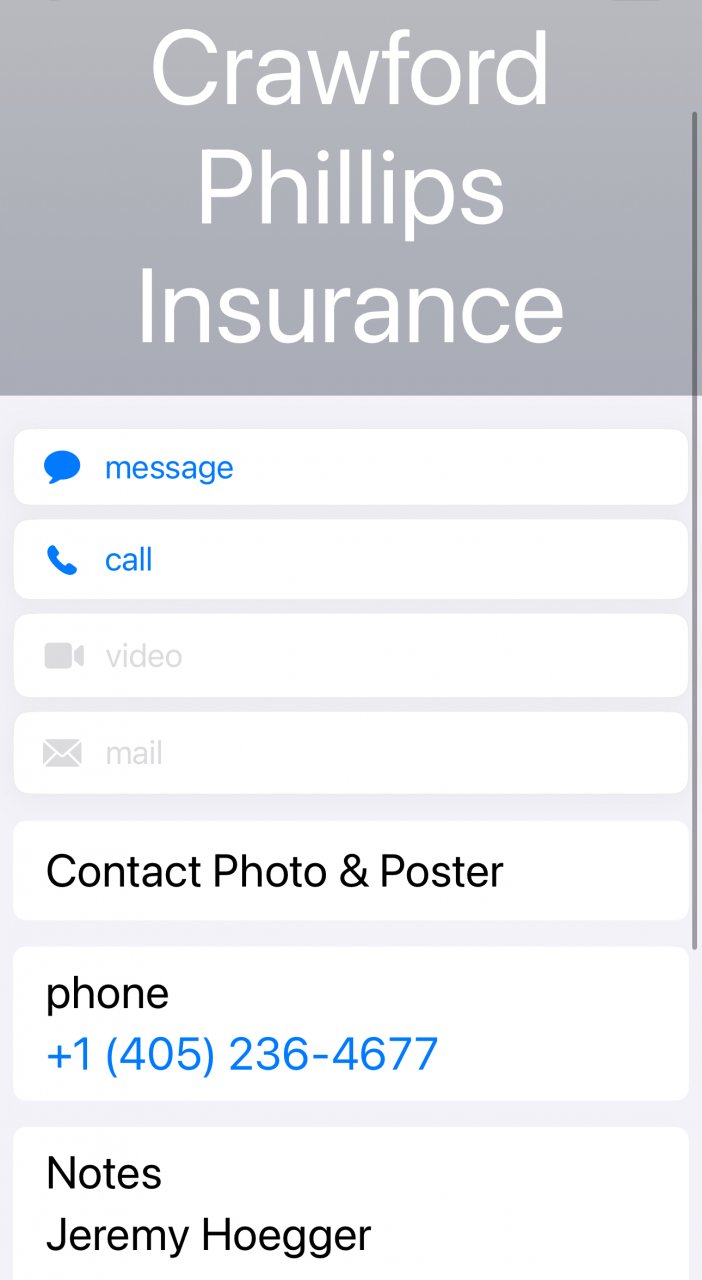Call Crawford Phillips Insurance

click(x=128, y=560)
